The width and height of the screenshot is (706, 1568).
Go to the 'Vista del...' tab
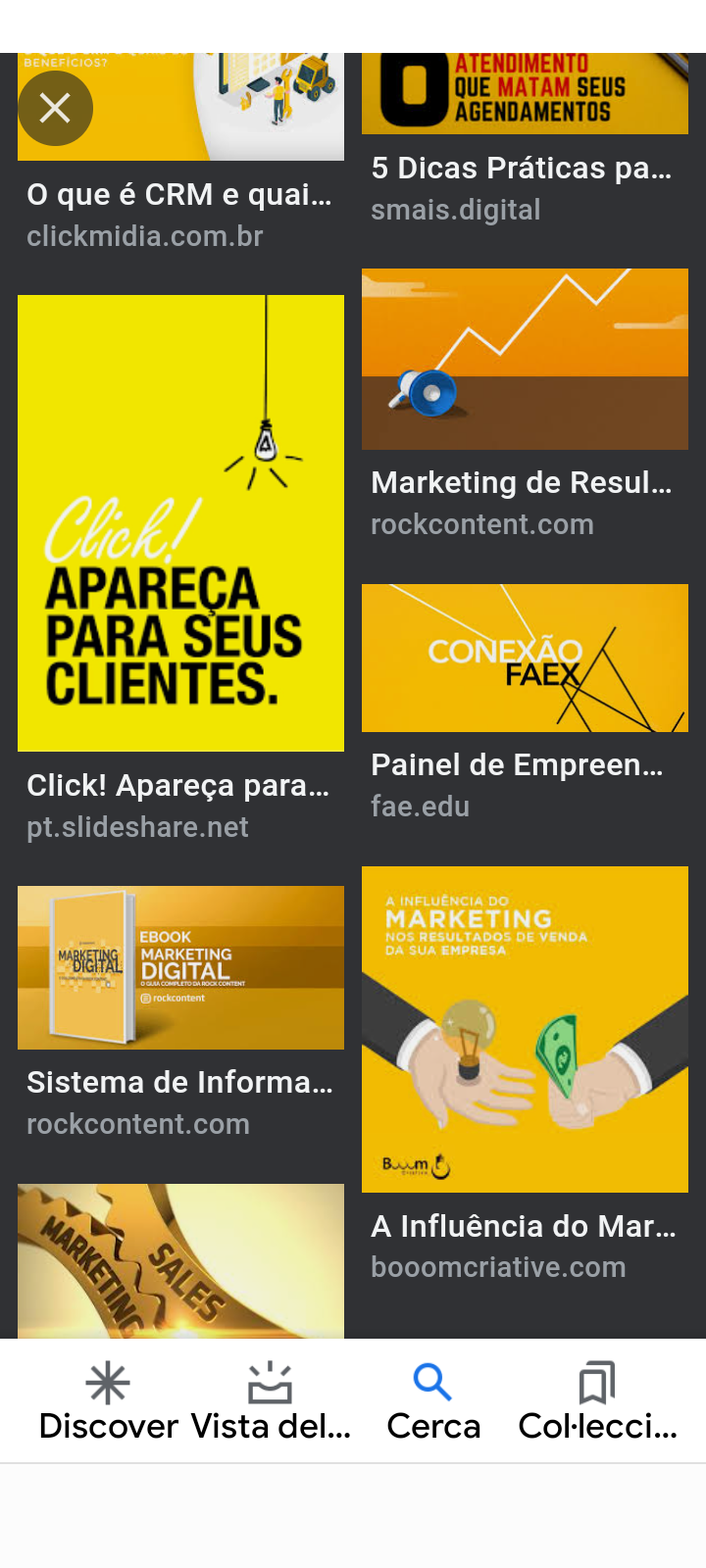point(270,1401)
